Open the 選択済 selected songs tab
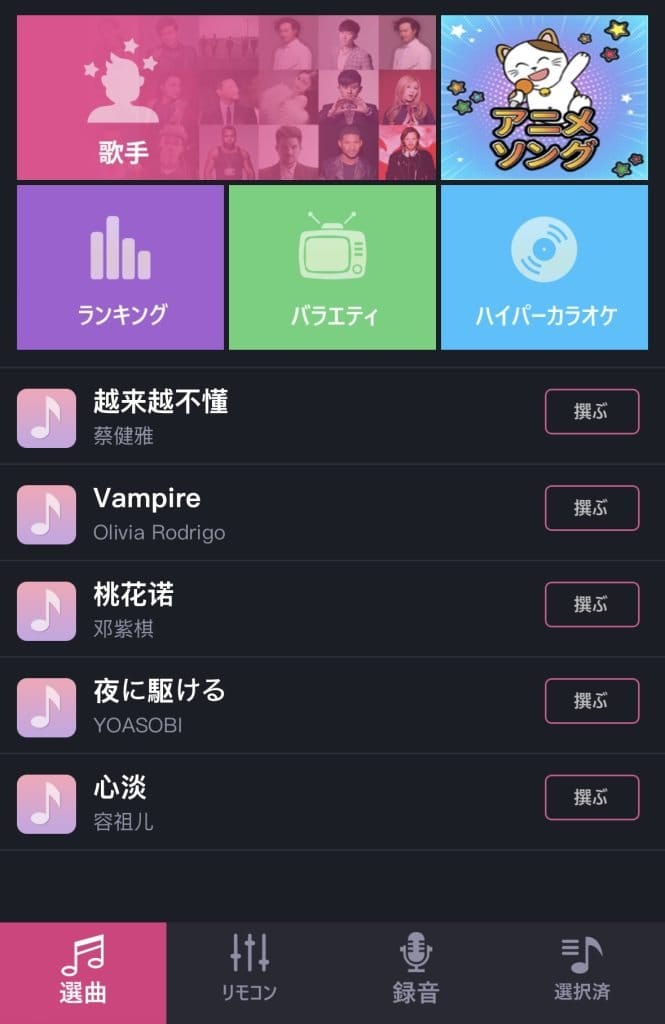 [582, 972]
